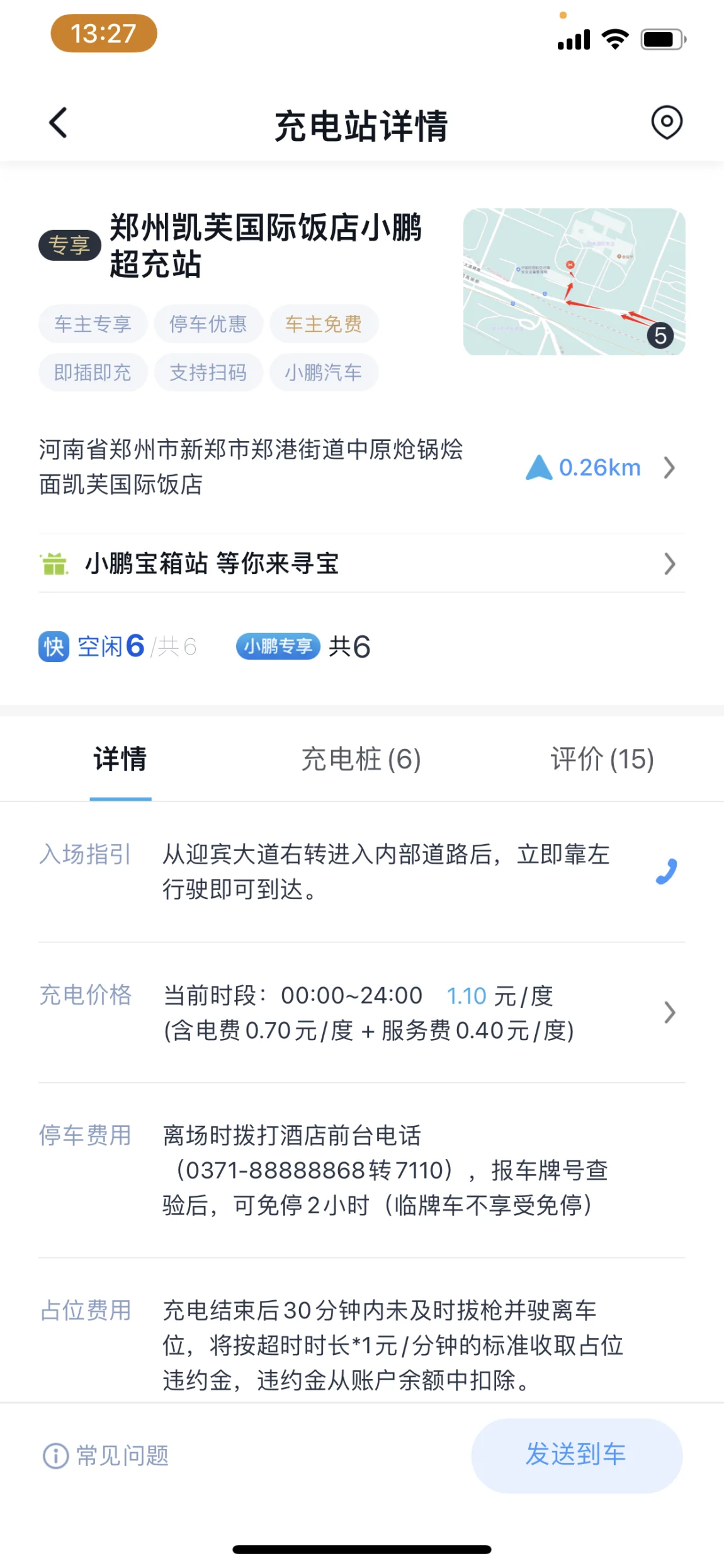Screen dimensions: 724x1568
Task: Switch to the 评价 (15) tab
Action: pos(602,759)
